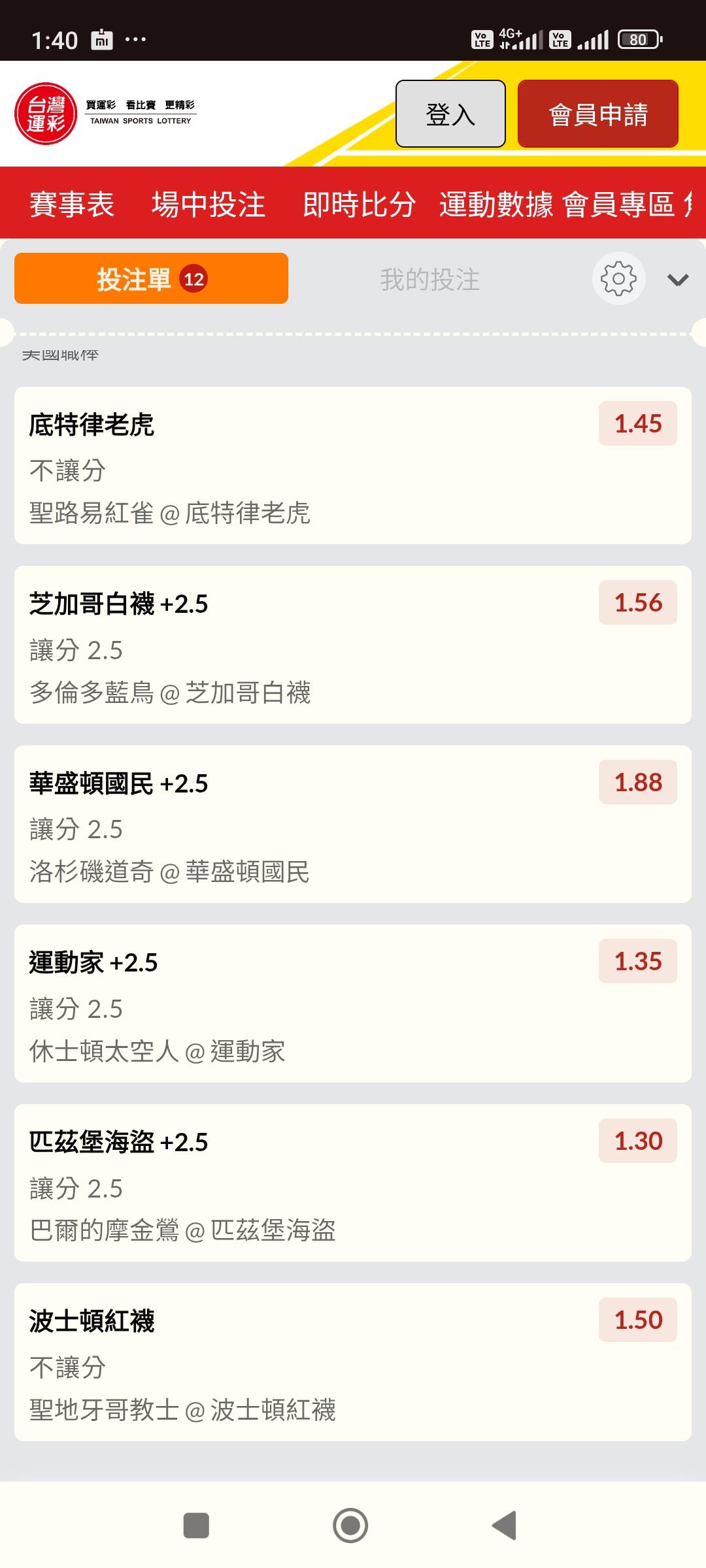Open 會員專區 member area

[618, 204]
